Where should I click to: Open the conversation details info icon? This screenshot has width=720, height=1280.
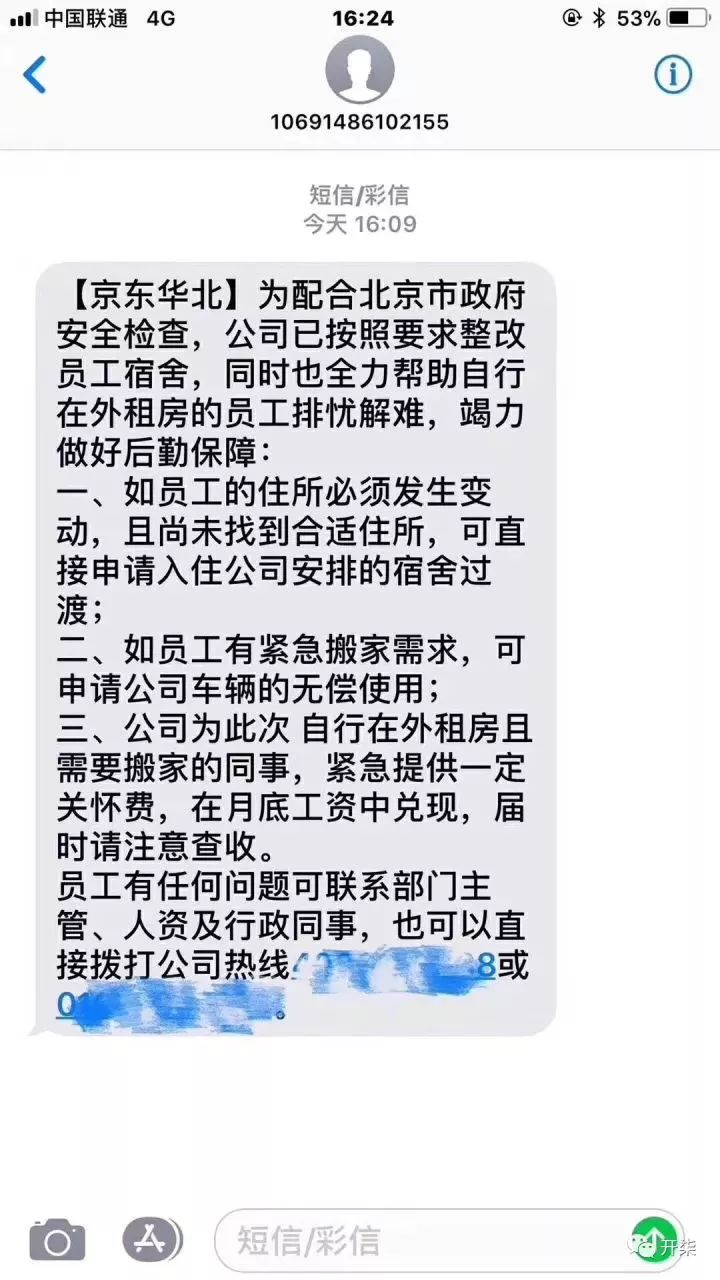click(673, 74)
